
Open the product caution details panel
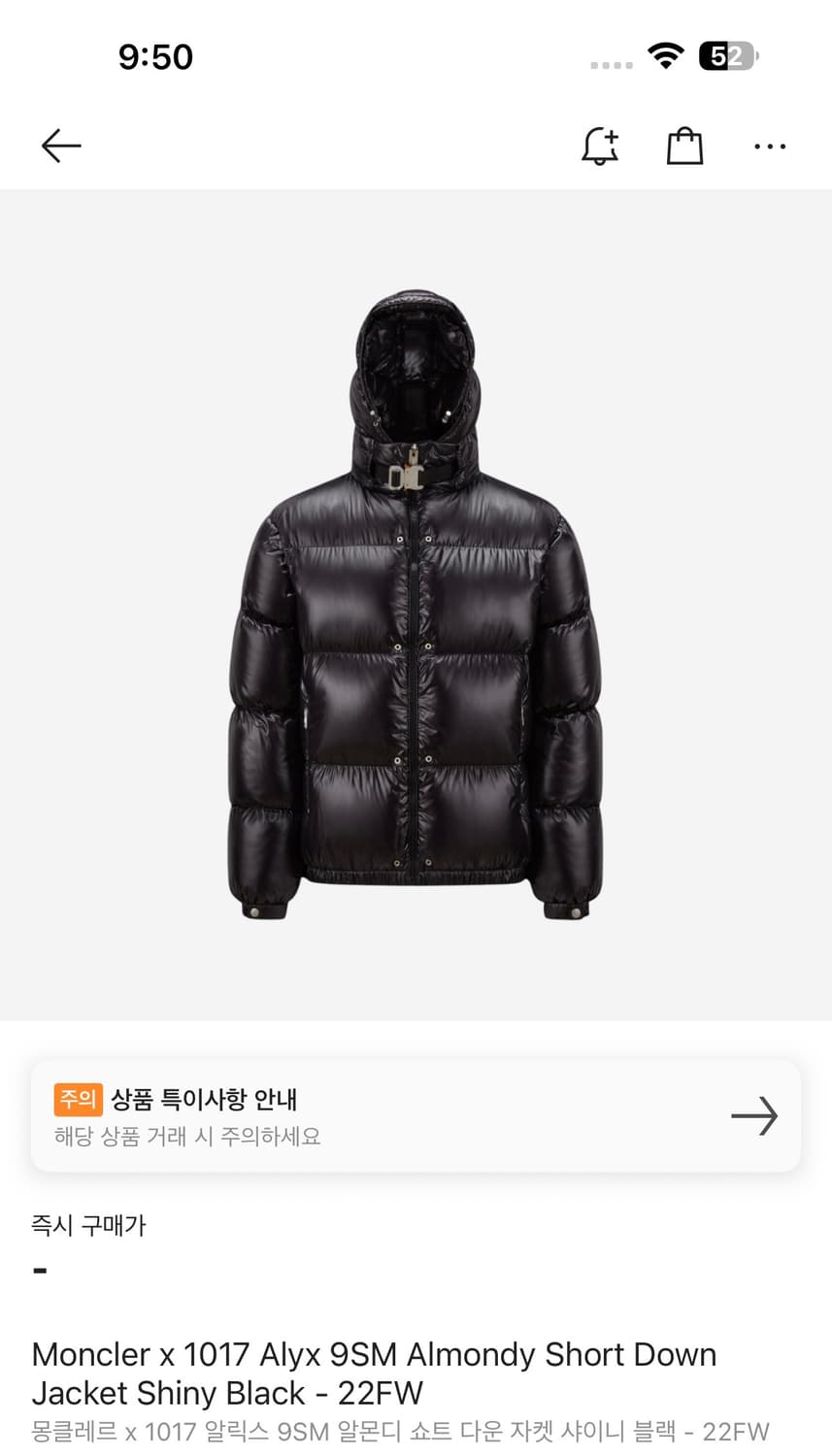pyautogui.click(x=416, y=1116)
